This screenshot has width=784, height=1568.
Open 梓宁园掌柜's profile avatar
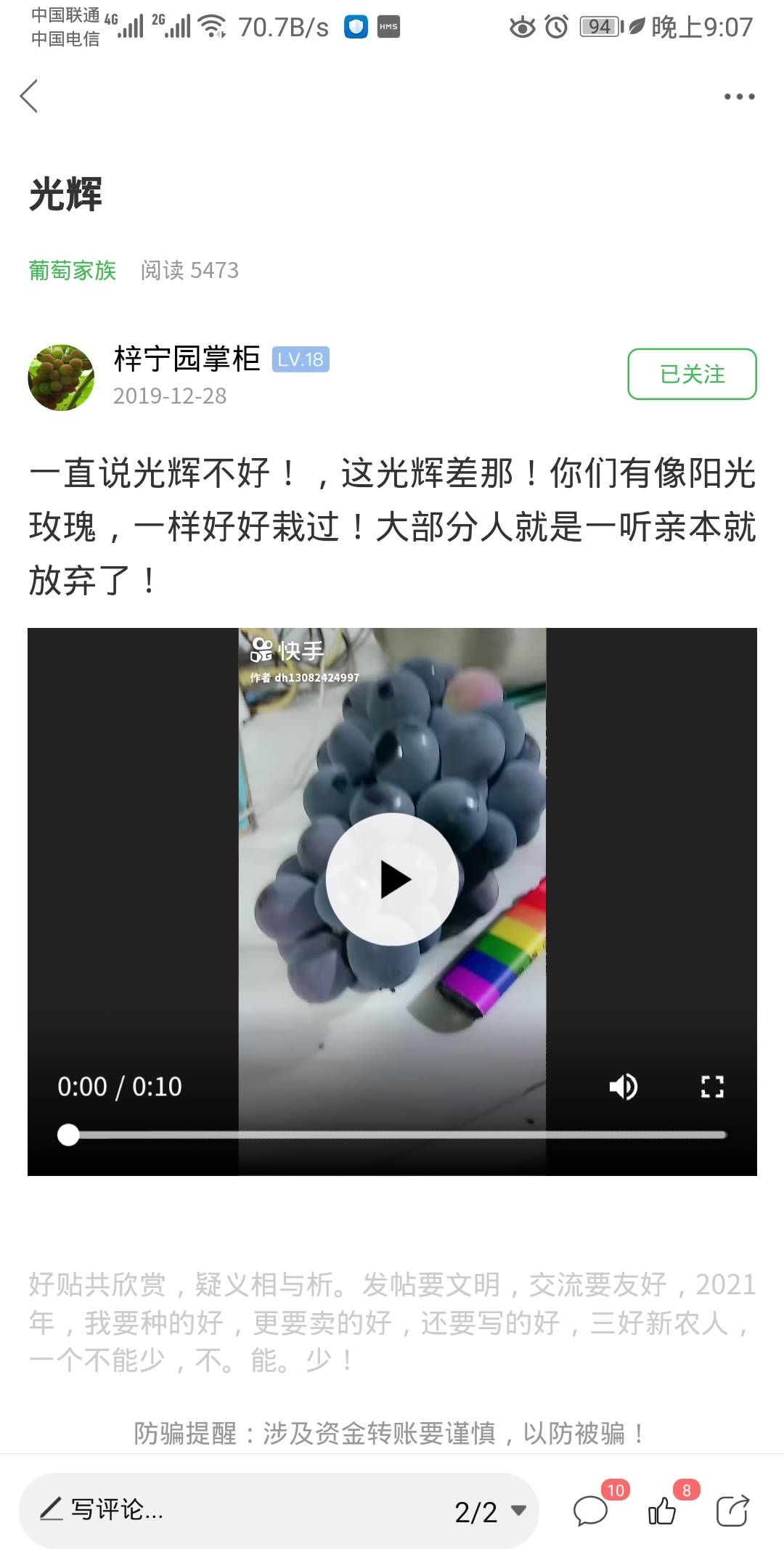[x=61, y=377]
